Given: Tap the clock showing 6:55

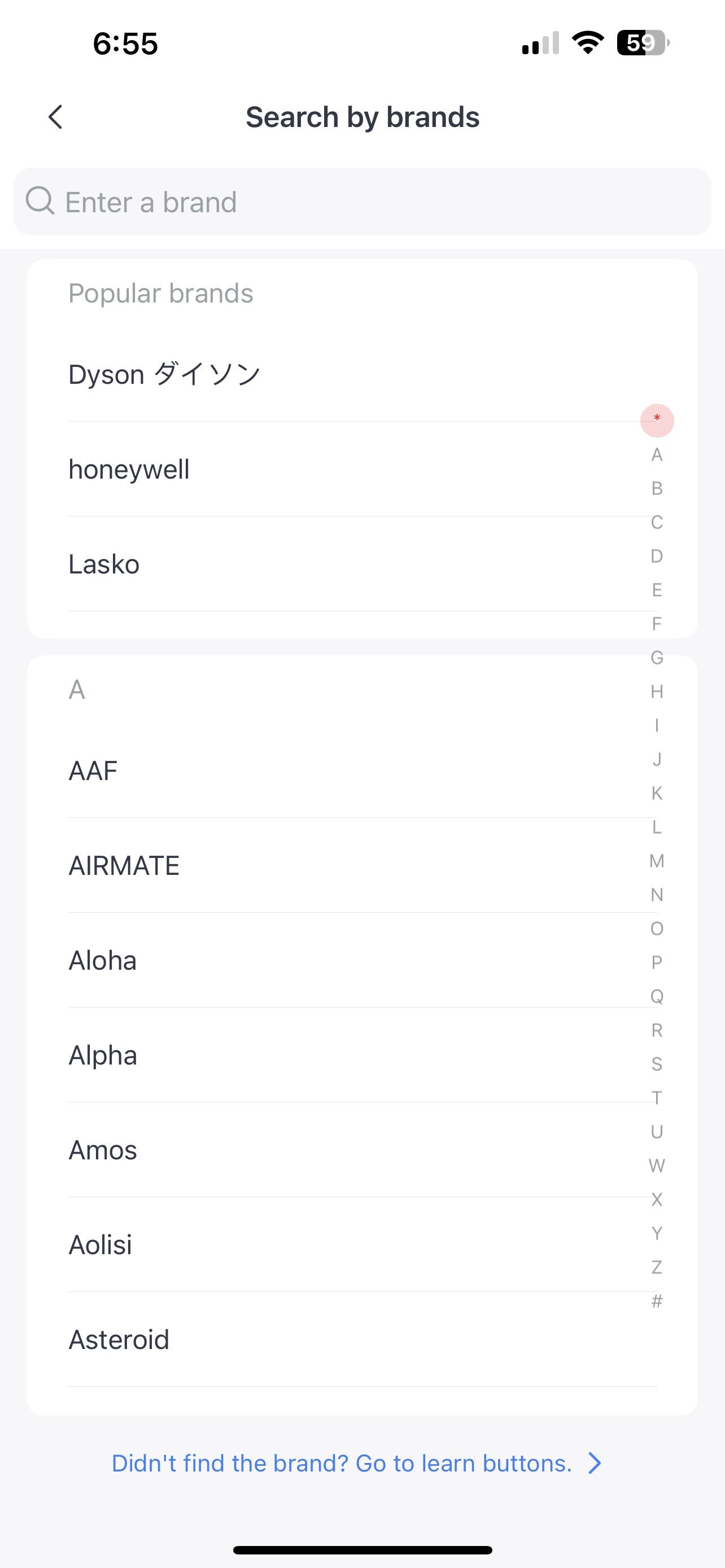Looking at the screenshot, I should [x=125, y=42].
